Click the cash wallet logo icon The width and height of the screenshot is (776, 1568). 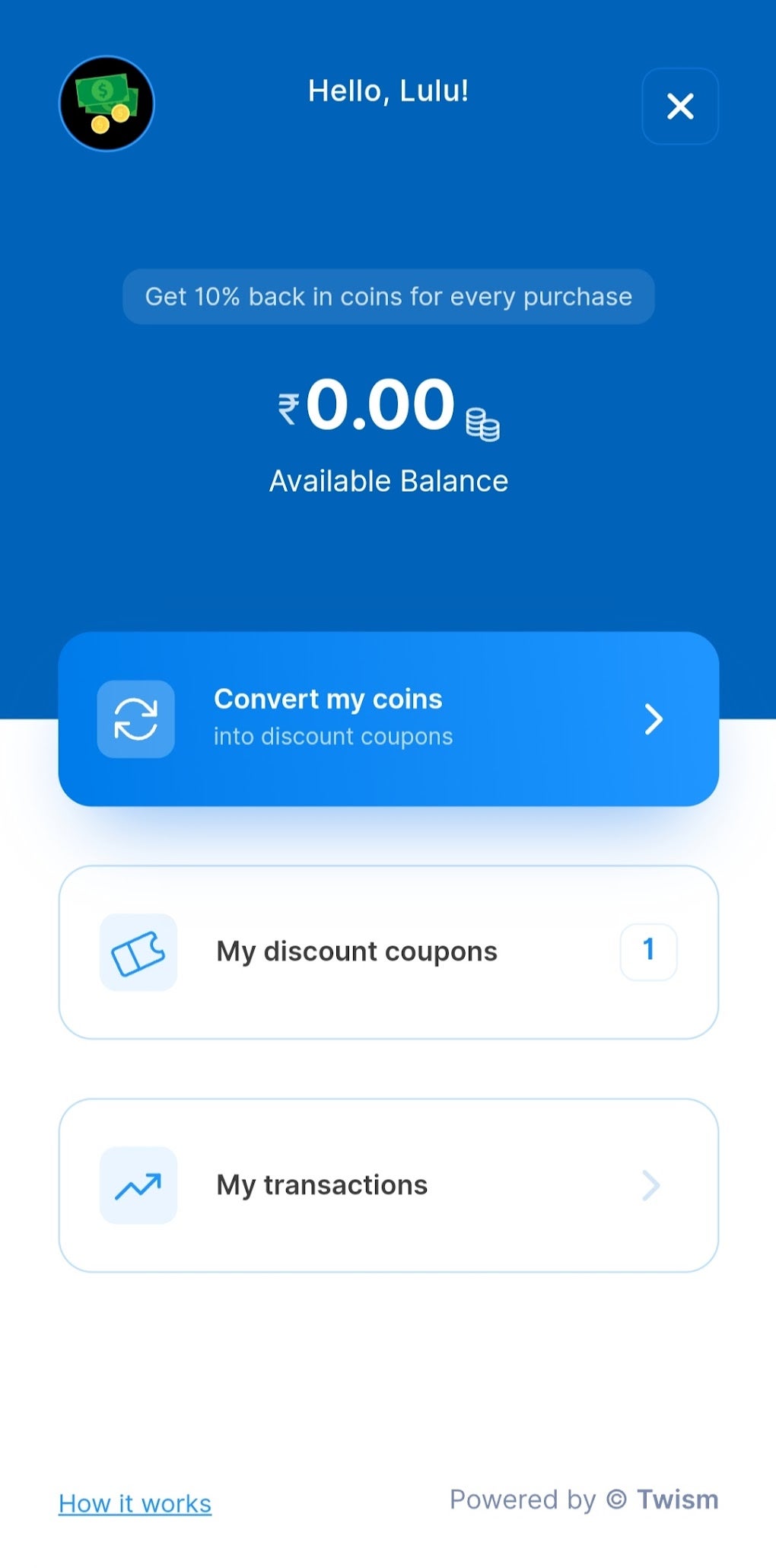[x=106, y=104]
